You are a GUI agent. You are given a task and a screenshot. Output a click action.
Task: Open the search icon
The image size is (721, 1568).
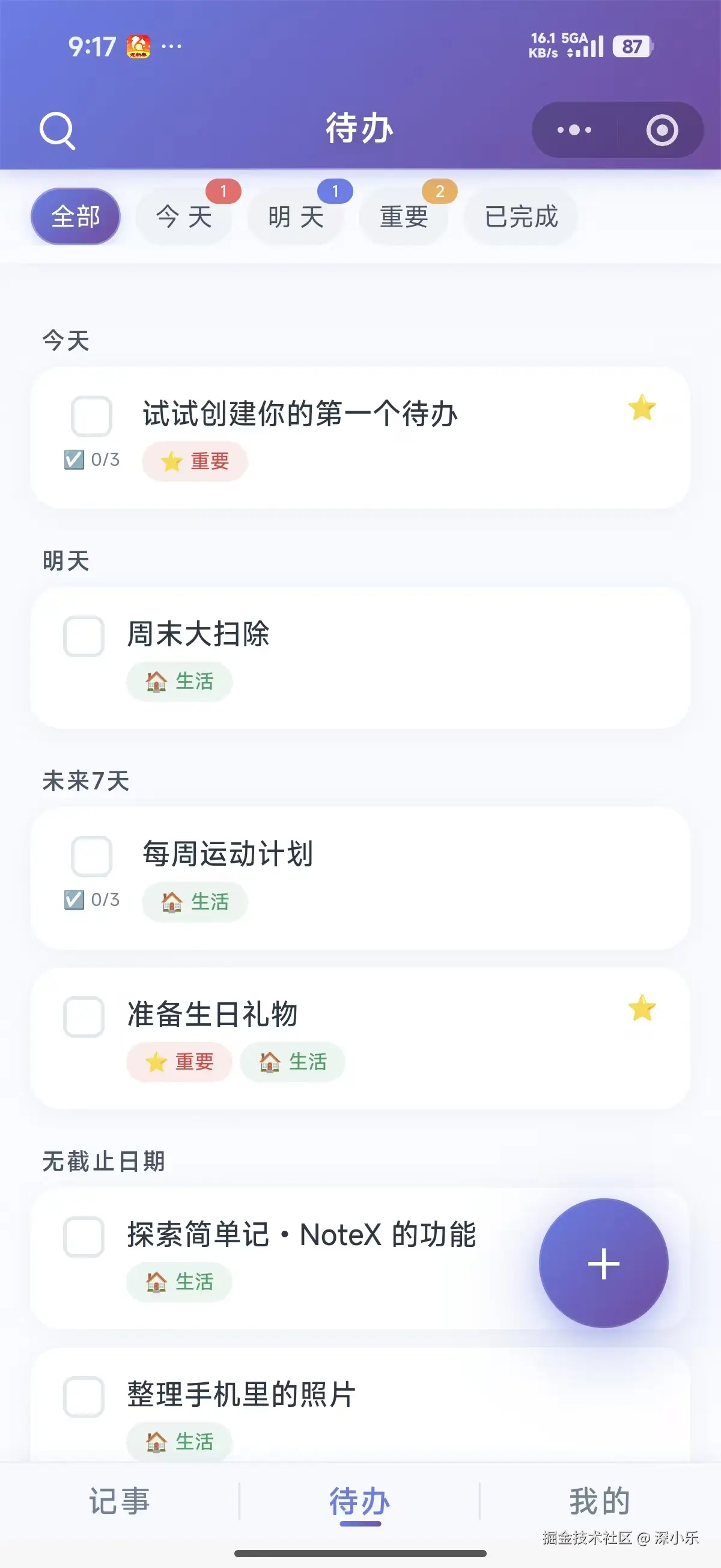(57, 130)
